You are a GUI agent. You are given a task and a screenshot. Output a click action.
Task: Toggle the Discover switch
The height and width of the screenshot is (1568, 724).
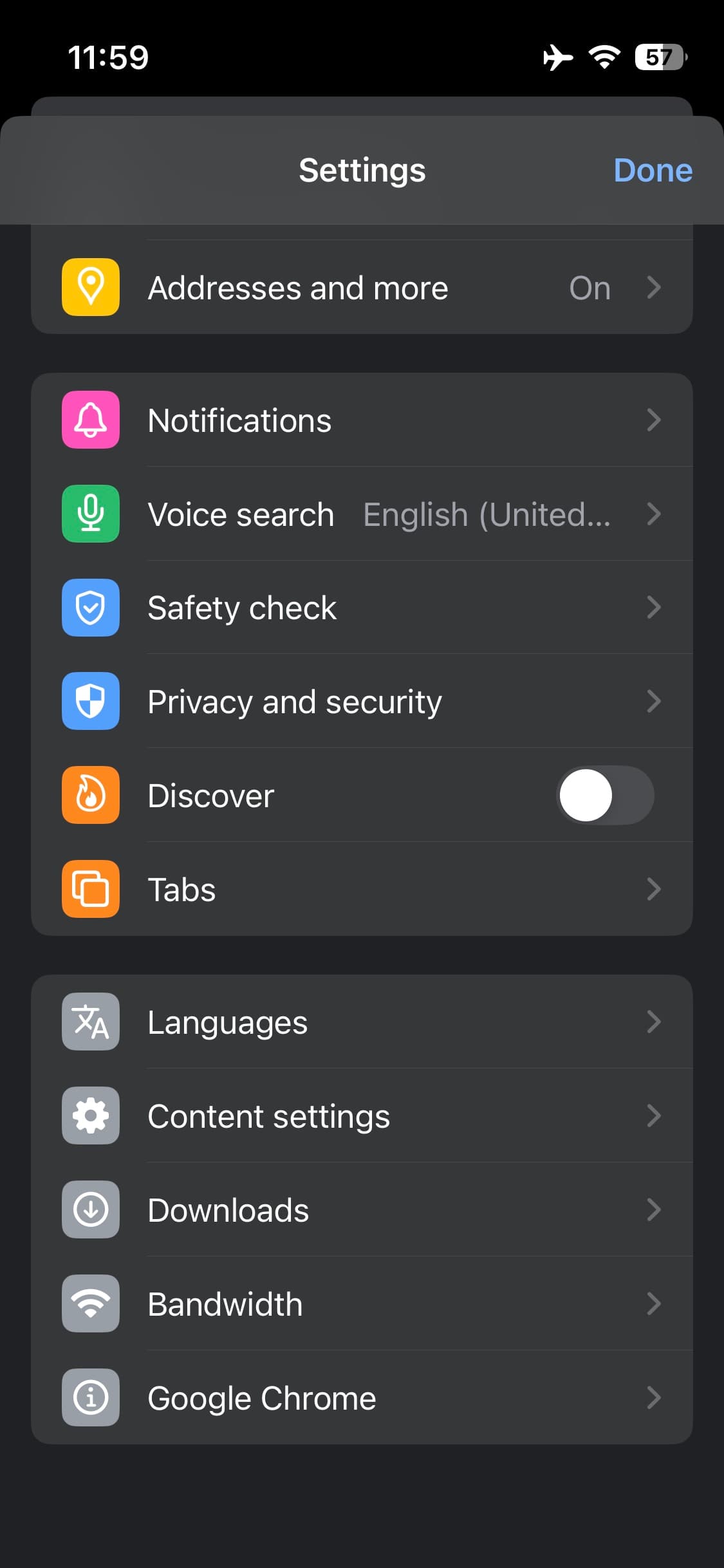pyautogui.click(x=604, y=796)
